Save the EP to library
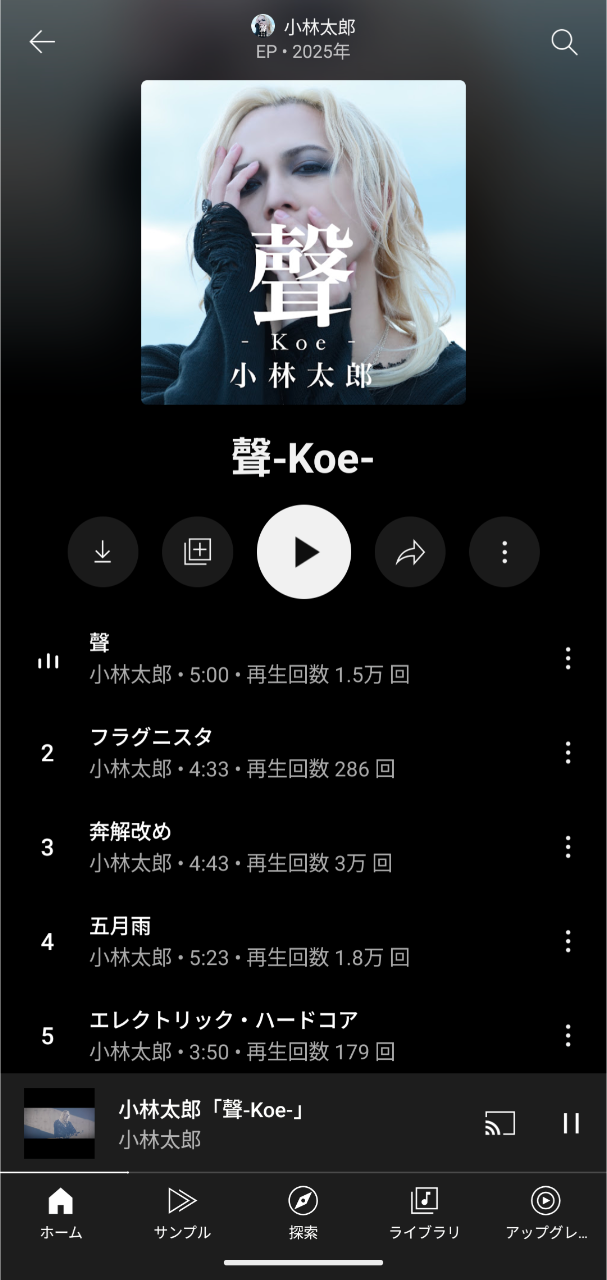 [198, 552]
